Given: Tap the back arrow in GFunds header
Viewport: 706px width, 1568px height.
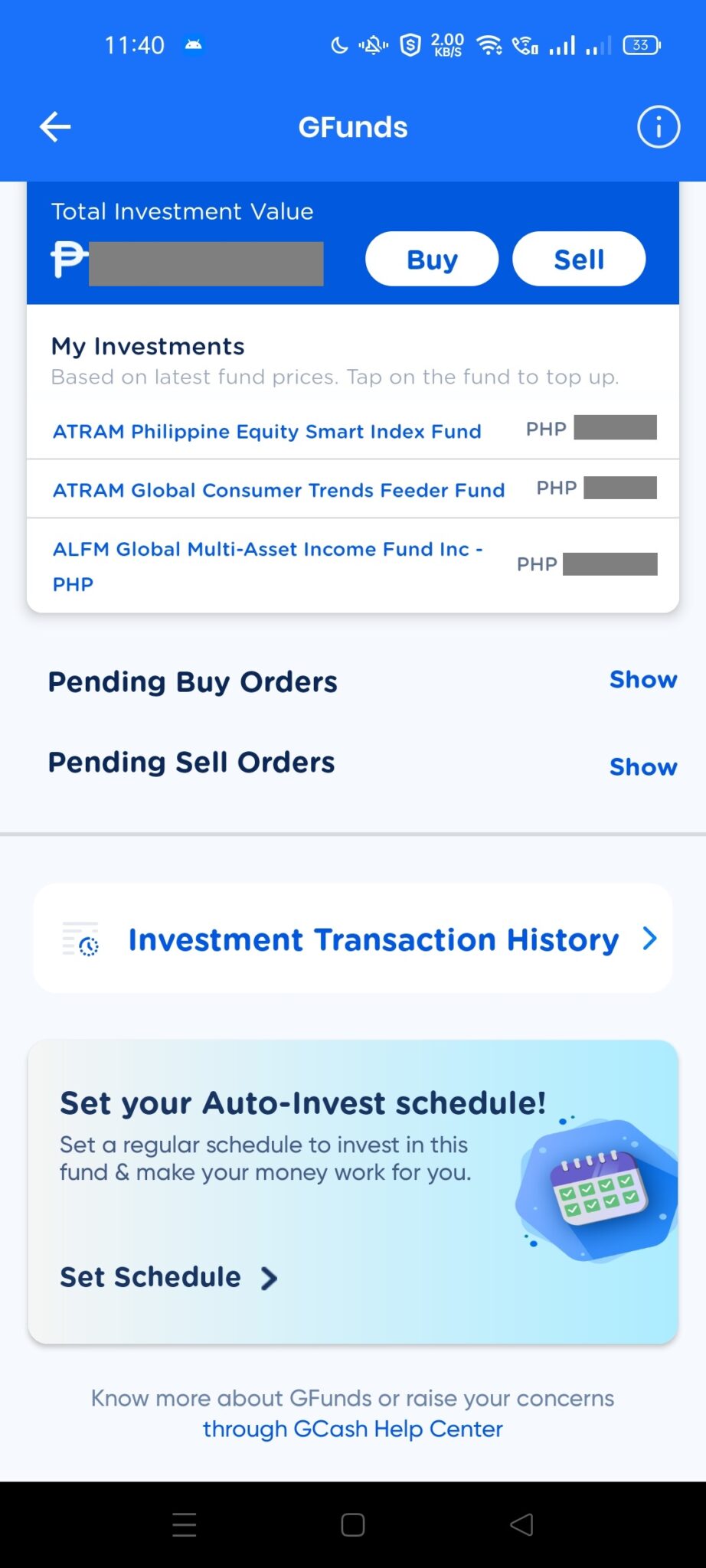Looking at the screenshot, I should [54, 126].
